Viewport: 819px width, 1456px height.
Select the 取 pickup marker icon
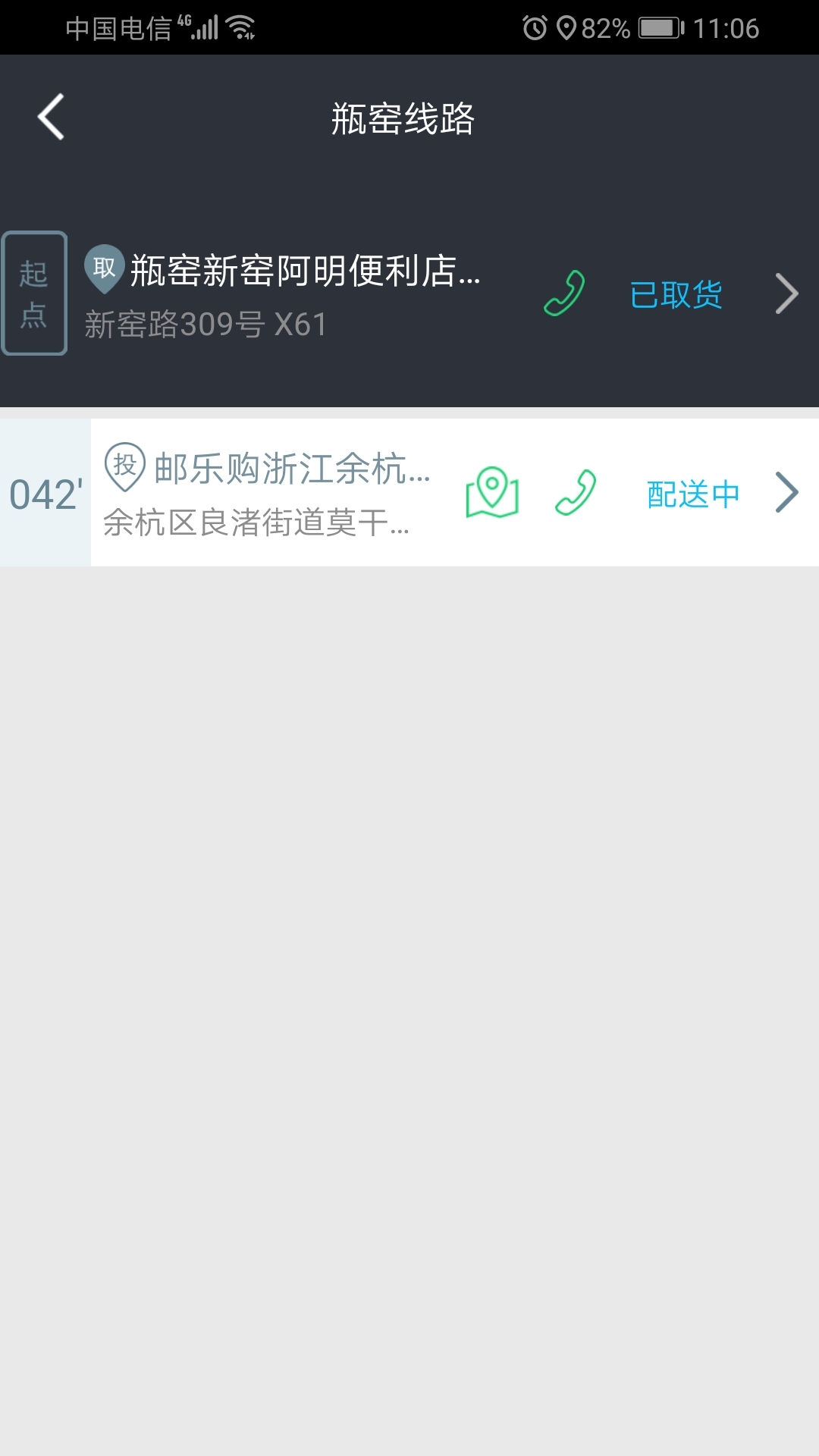(x=104, y=267)
